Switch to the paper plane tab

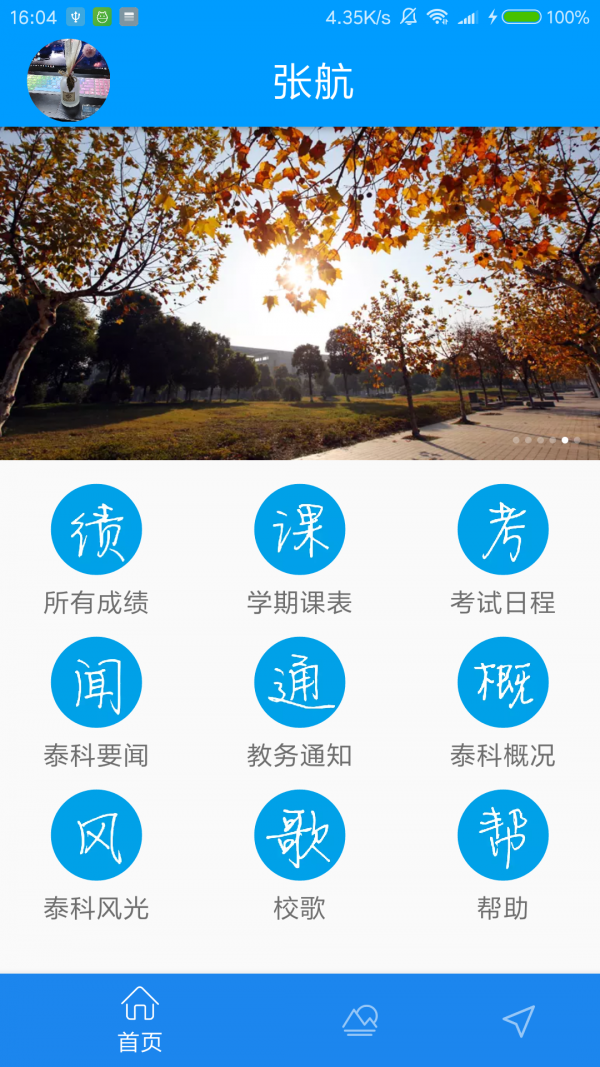(518, 1020)
